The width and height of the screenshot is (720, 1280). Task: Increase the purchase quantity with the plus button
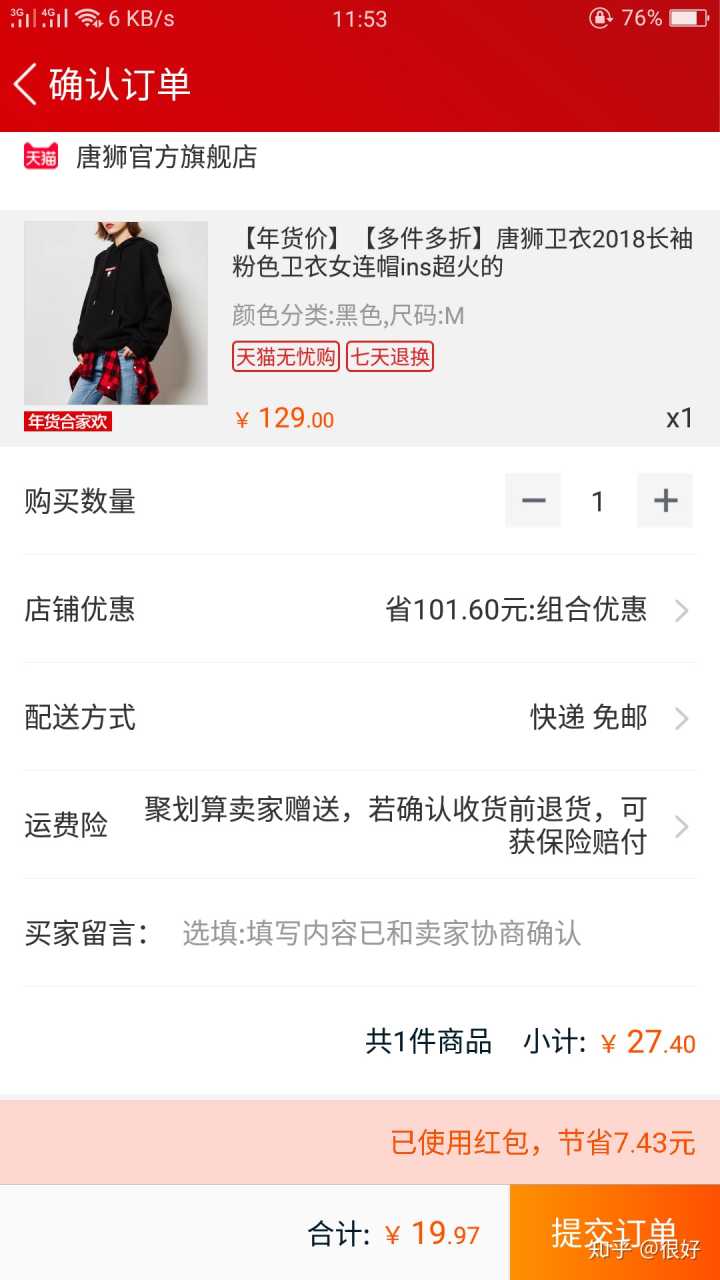665,501
